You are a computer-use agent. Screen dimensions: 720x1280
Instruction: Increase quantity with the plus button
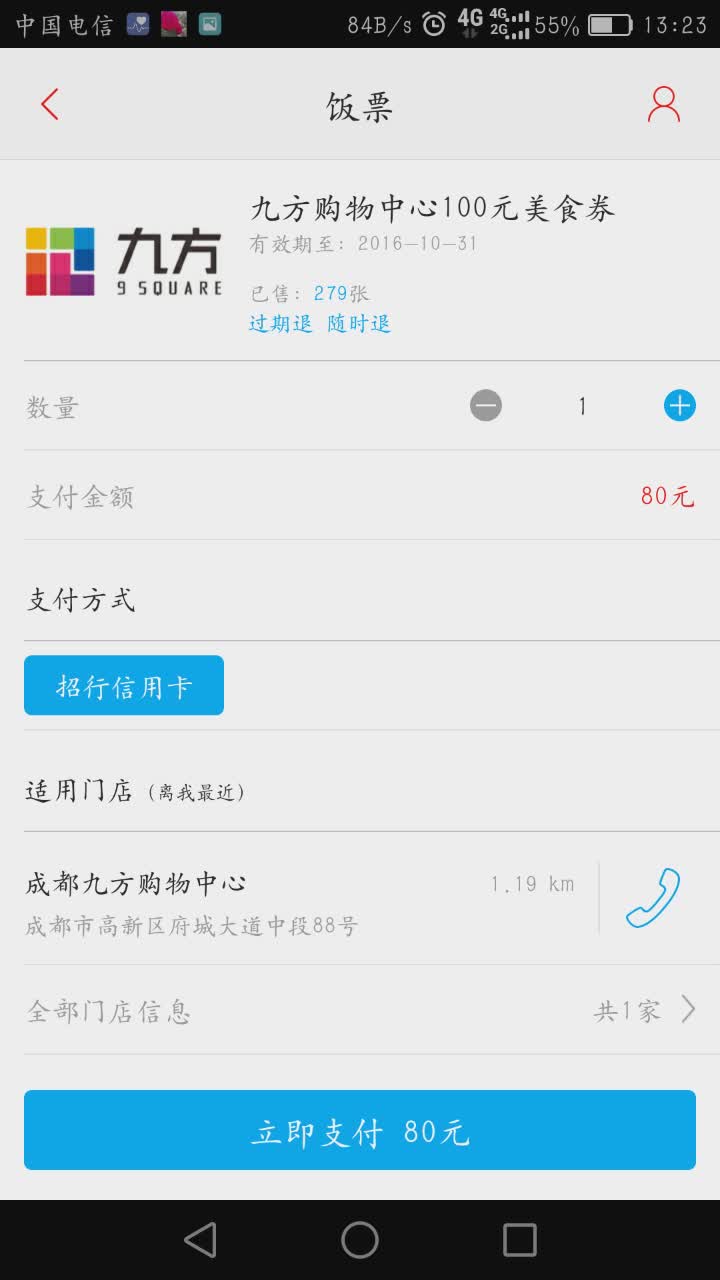click(680, 406)
